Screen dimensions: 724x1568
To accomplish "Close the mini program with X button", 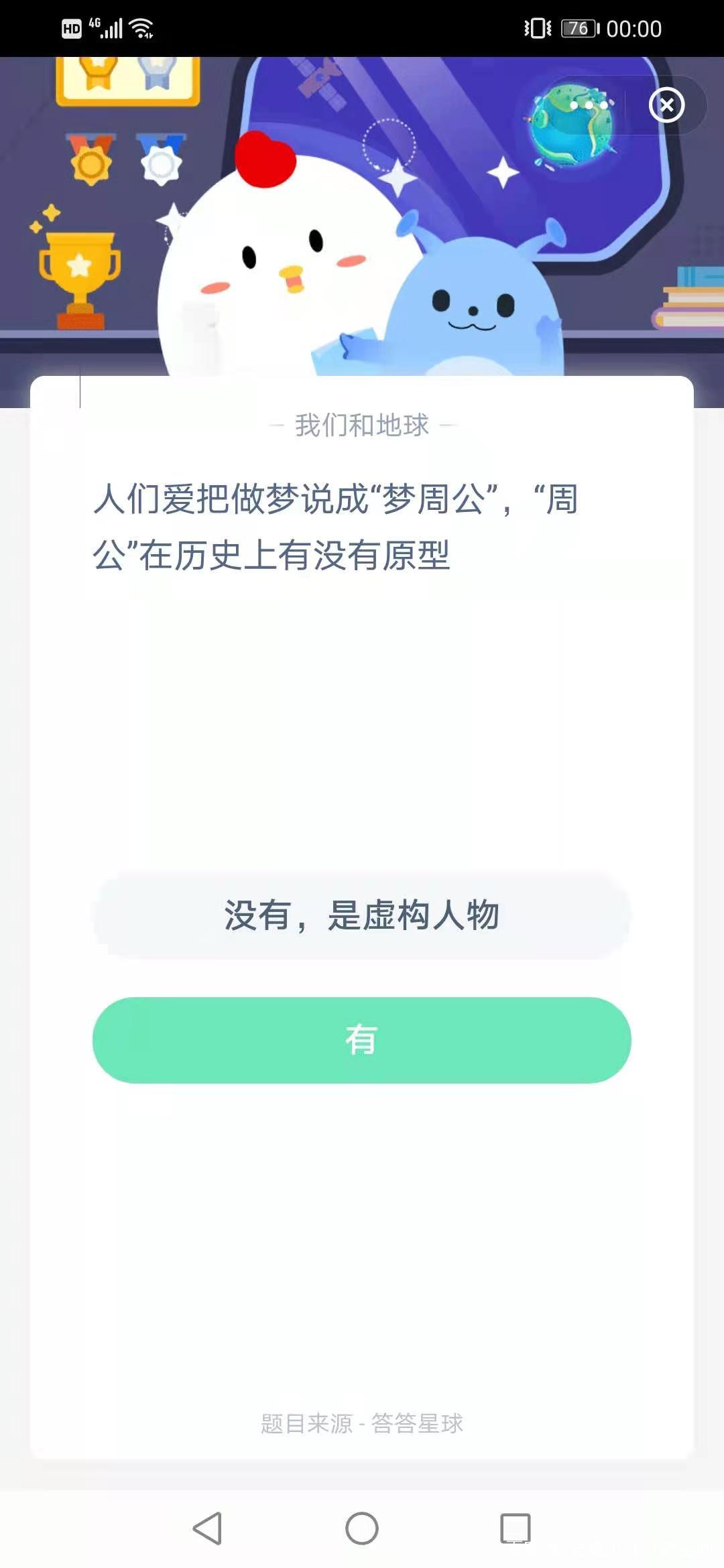I will point(666,105).
